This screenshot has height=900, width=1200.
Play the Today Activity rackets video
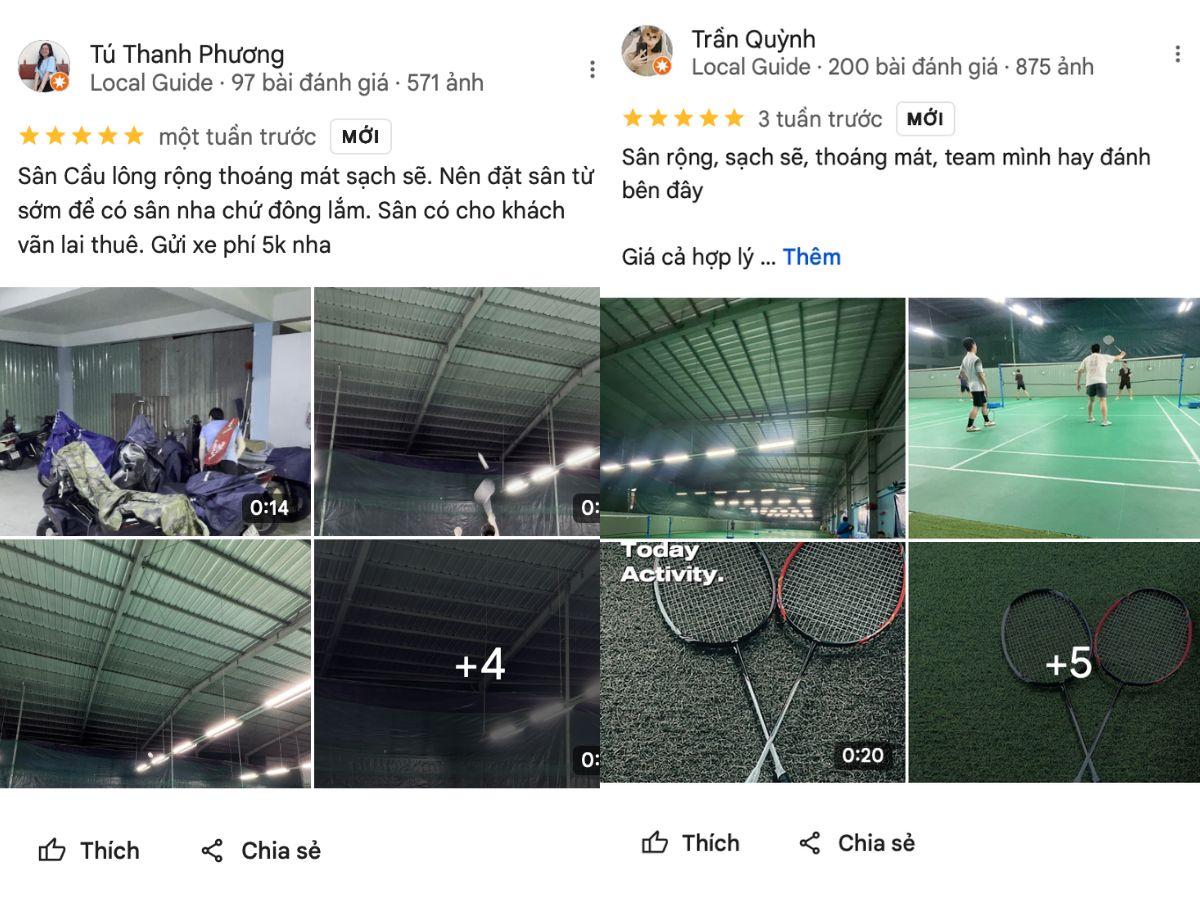[752, 662]
